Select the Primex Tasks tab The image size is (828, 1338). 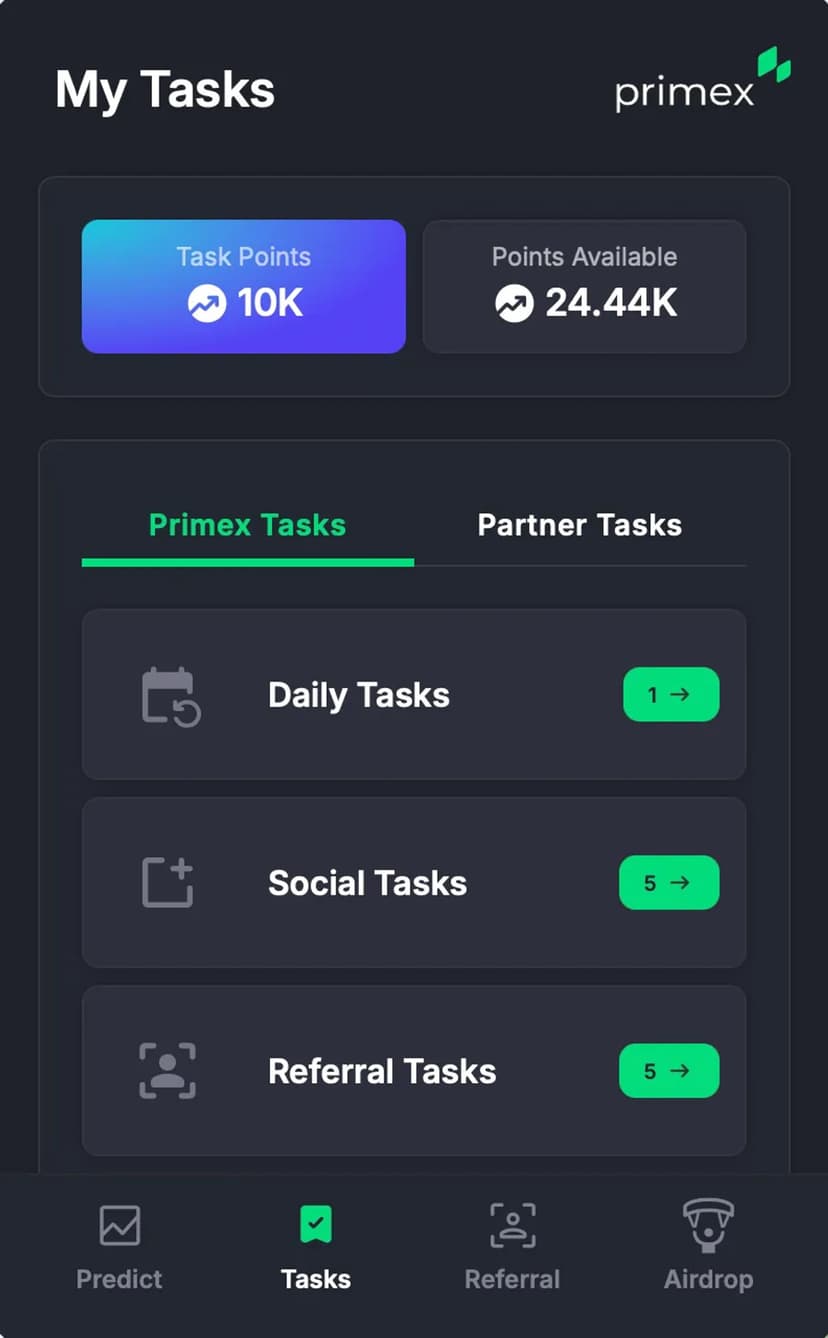[247, 526]
